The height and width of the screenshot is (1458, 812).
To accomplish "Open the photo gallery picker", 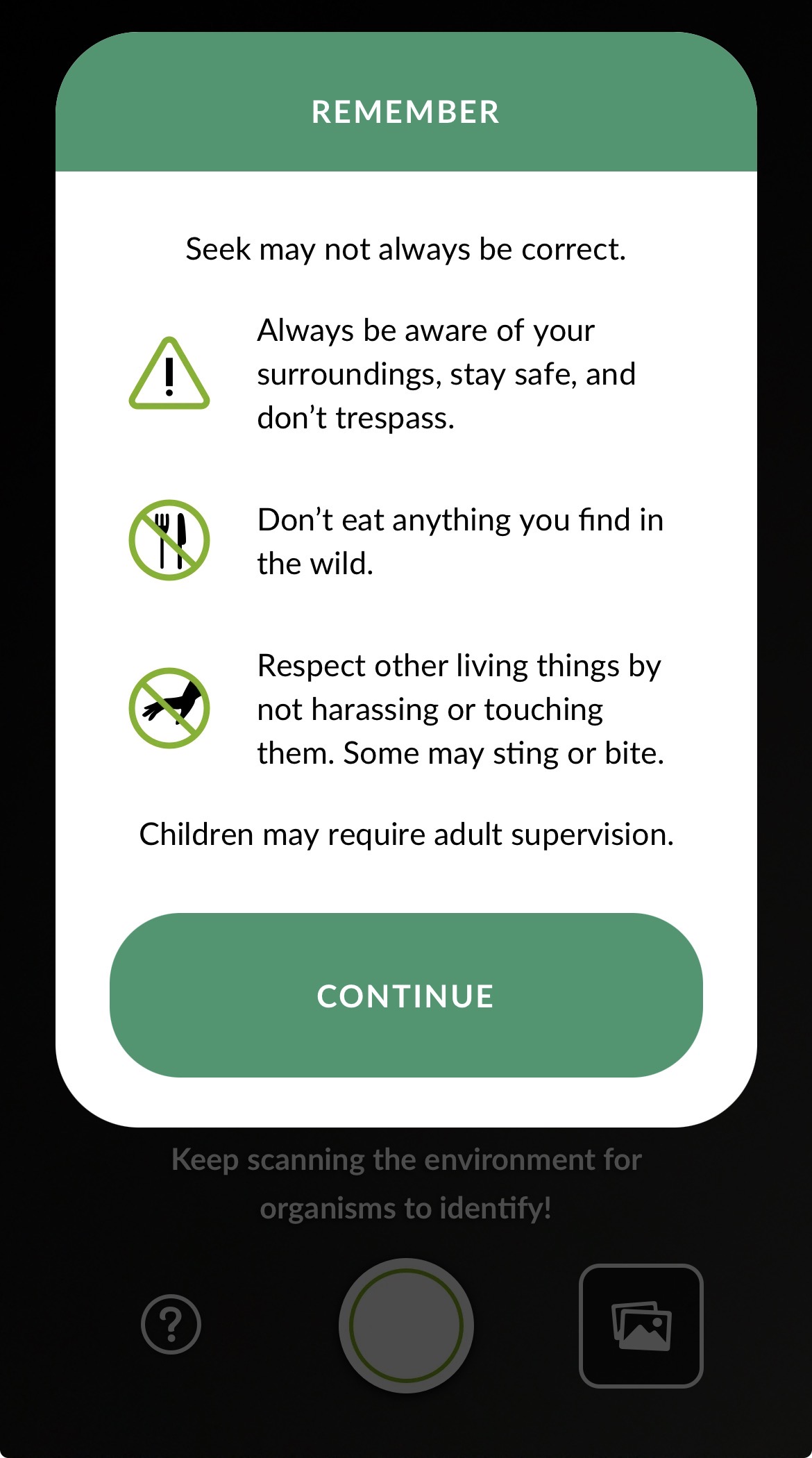I will pyautogui.click(x=641, y=1325).
